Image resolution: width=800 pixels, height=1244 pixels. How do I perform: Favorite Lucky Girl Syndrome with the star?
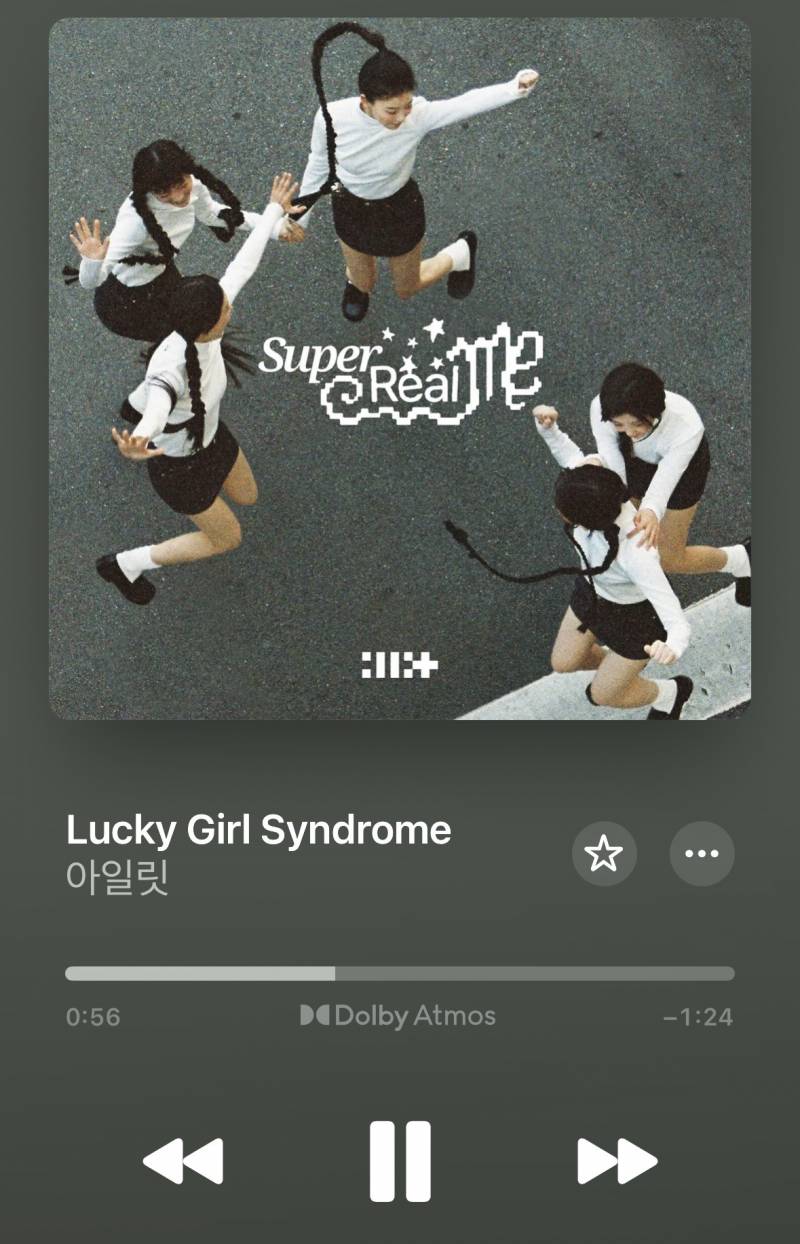coord(604,854)
